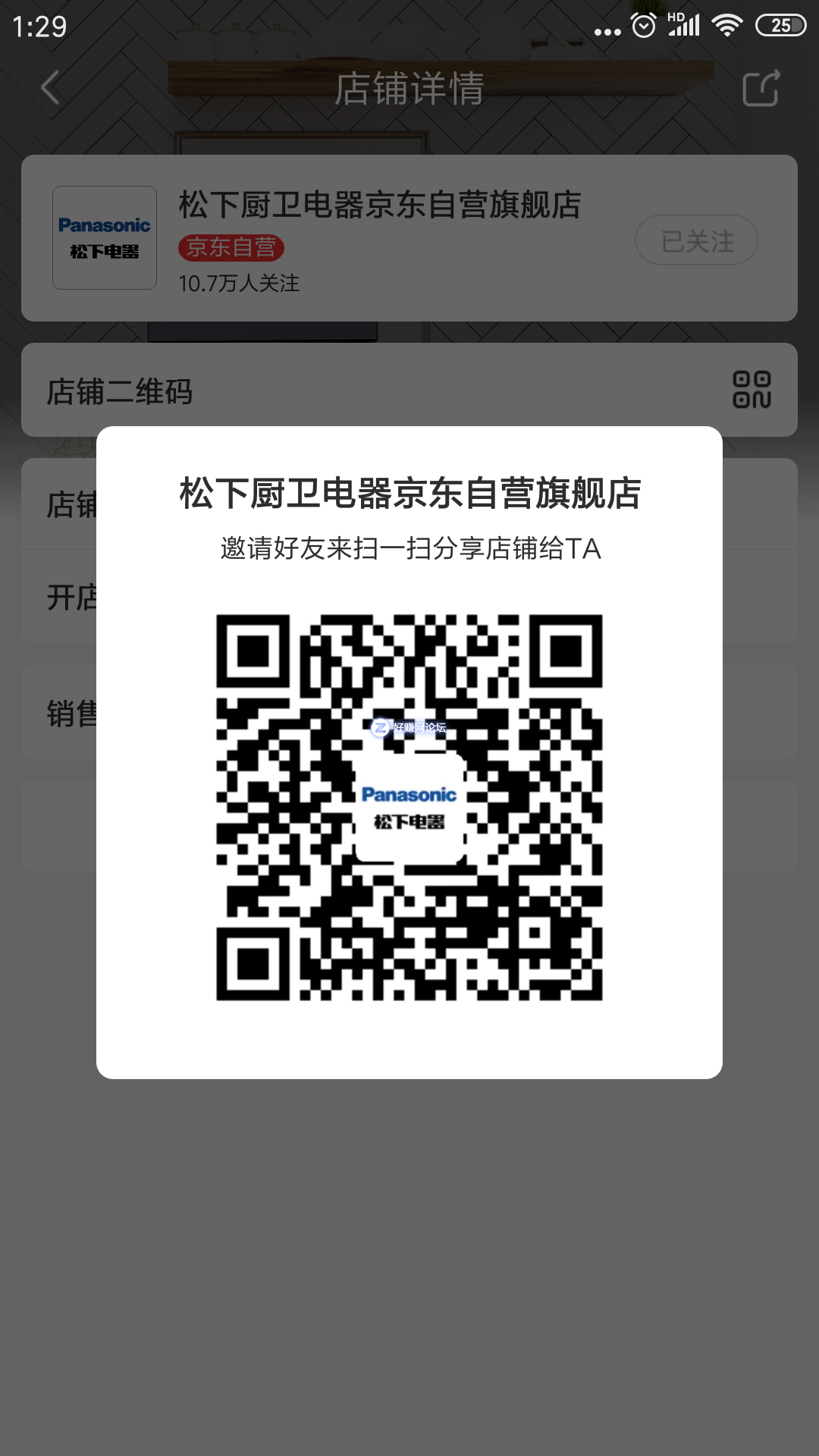Share this store via top-right icon
Screen dimensions: 819x1456
coord(761,88)
